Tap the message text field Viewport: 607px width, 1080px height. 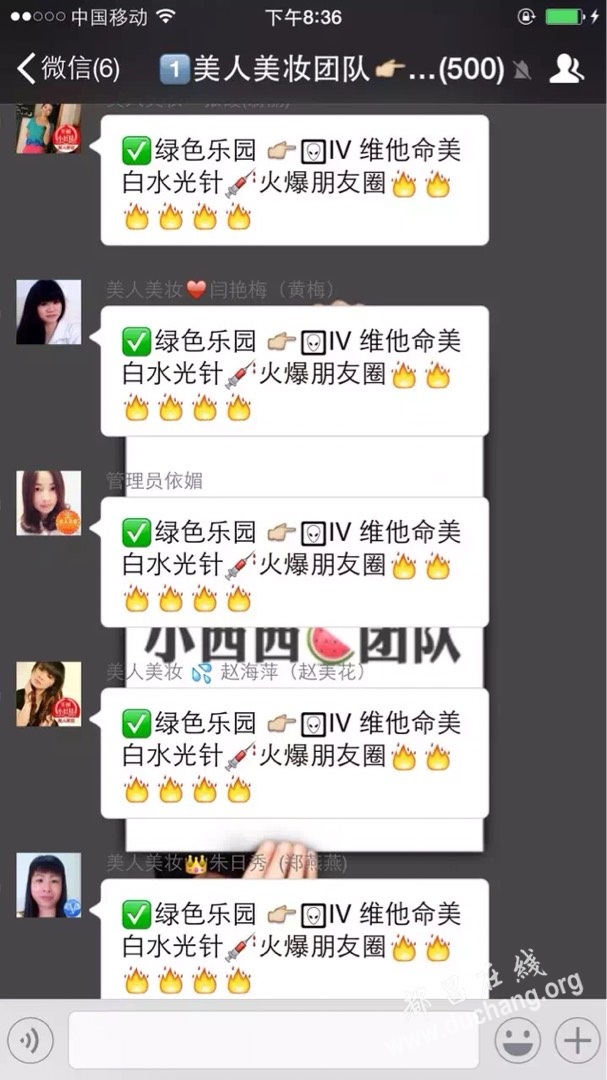pos(273,1042)
